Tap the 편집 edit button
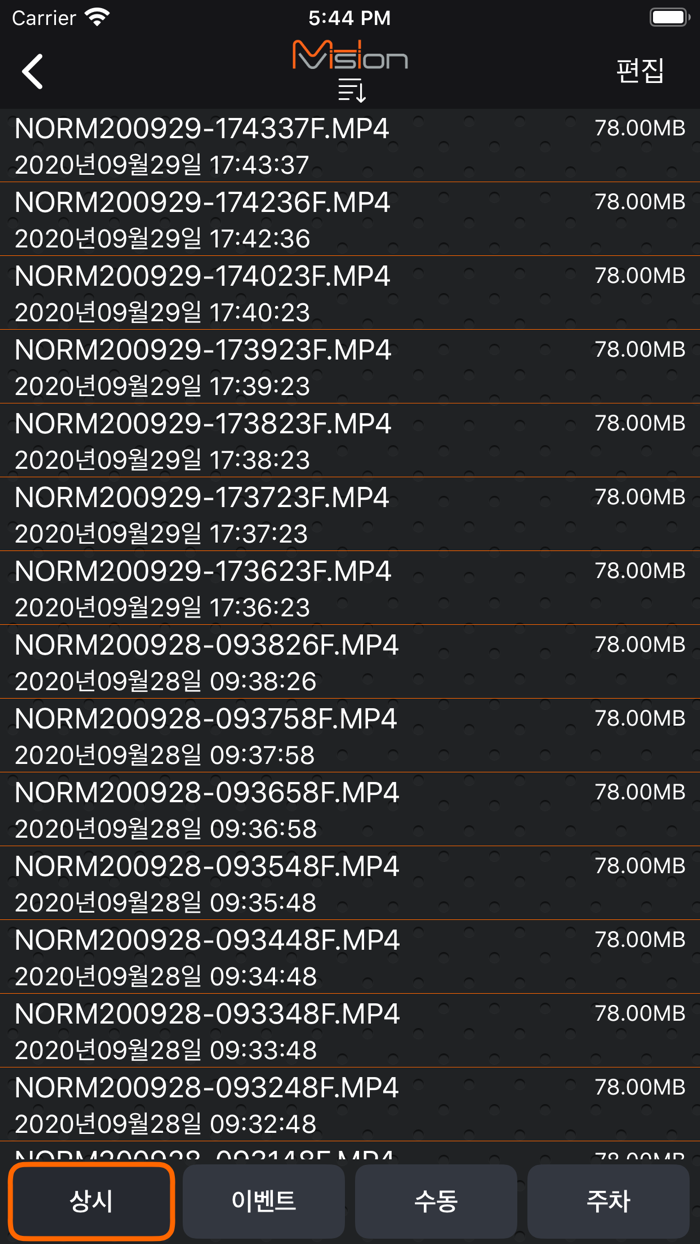700x1244 pixels. click(640, 71)
